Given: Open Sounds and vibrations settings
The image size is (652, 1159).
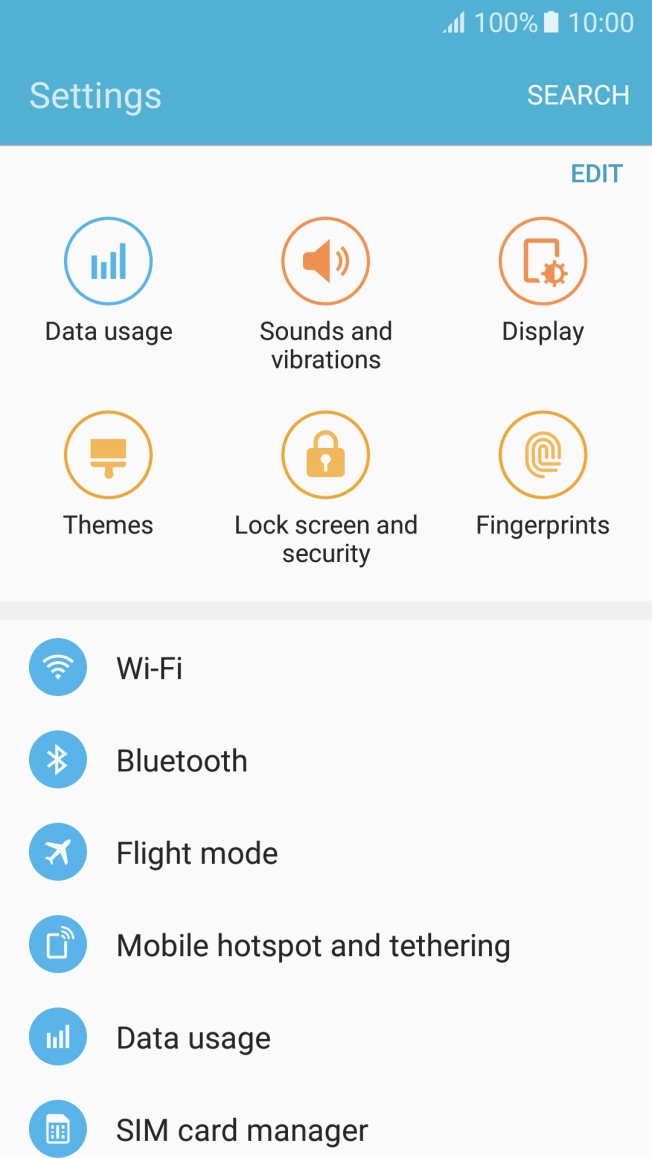Looking at the screenshot, I should [325, 262].
